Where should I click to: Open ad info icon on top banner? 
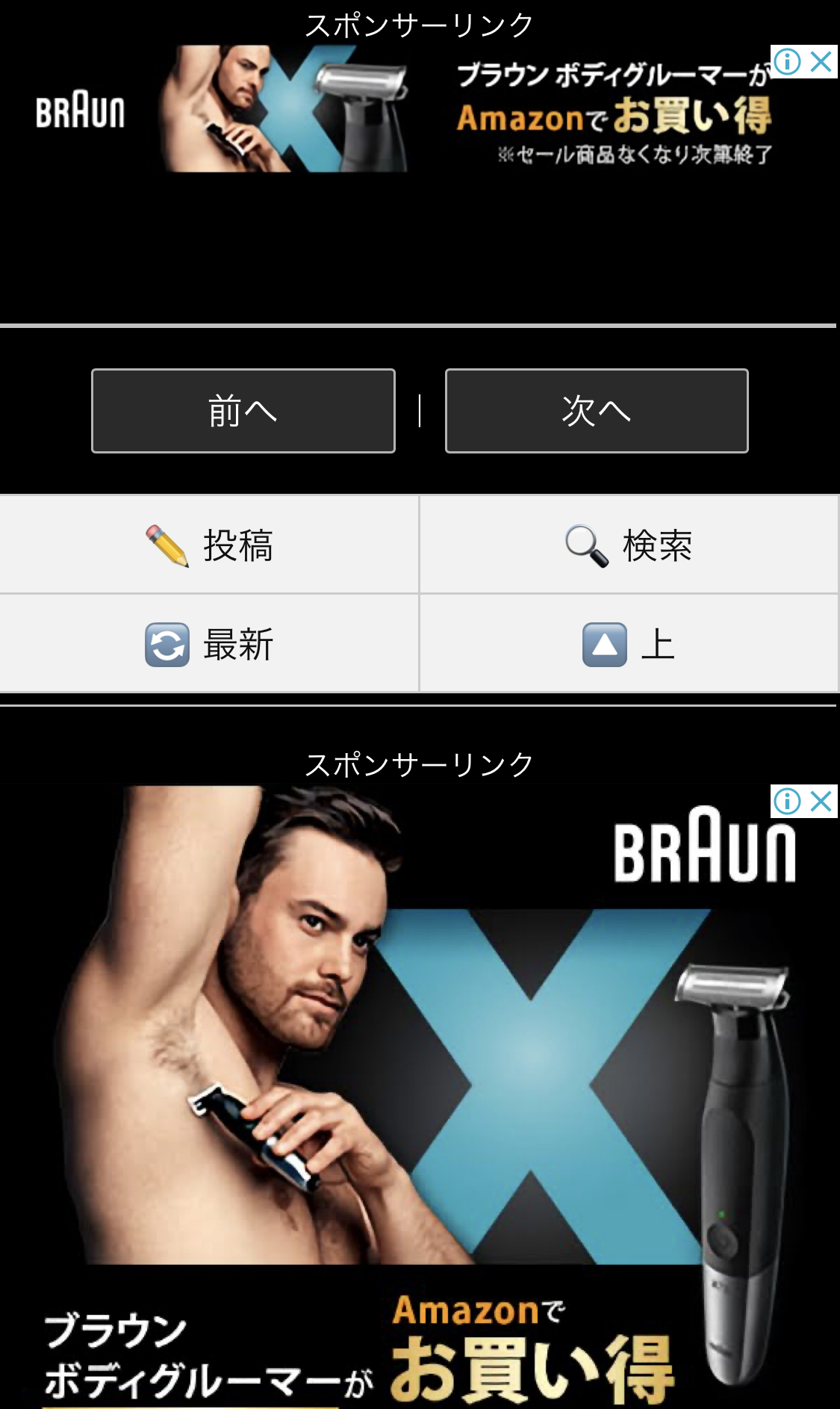click(787, 61)
